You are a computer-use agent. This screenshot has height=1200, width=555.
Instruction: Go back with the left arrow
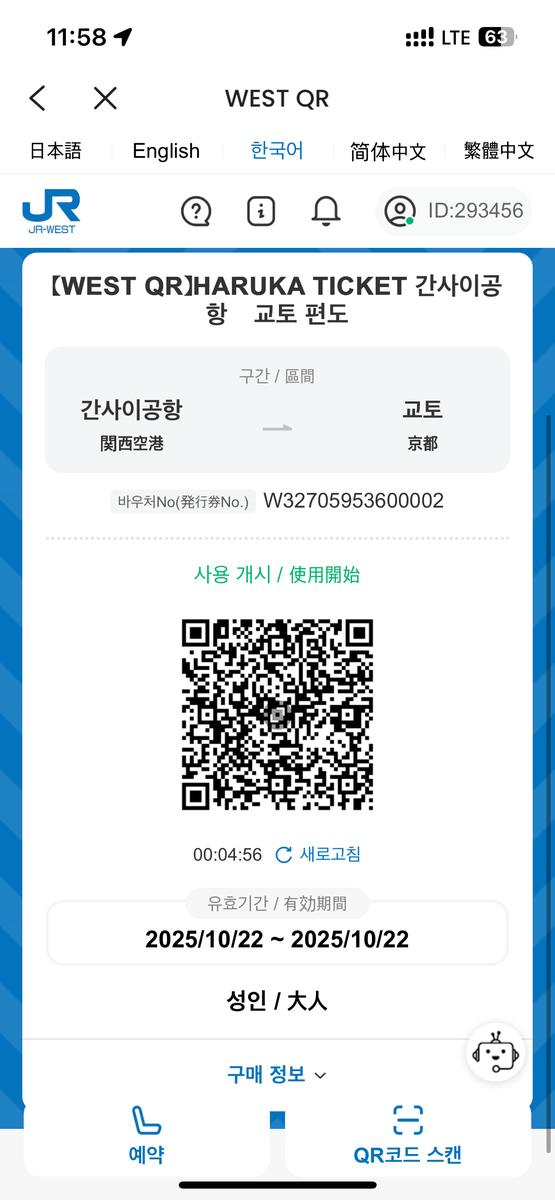click(x=37, y=98)
